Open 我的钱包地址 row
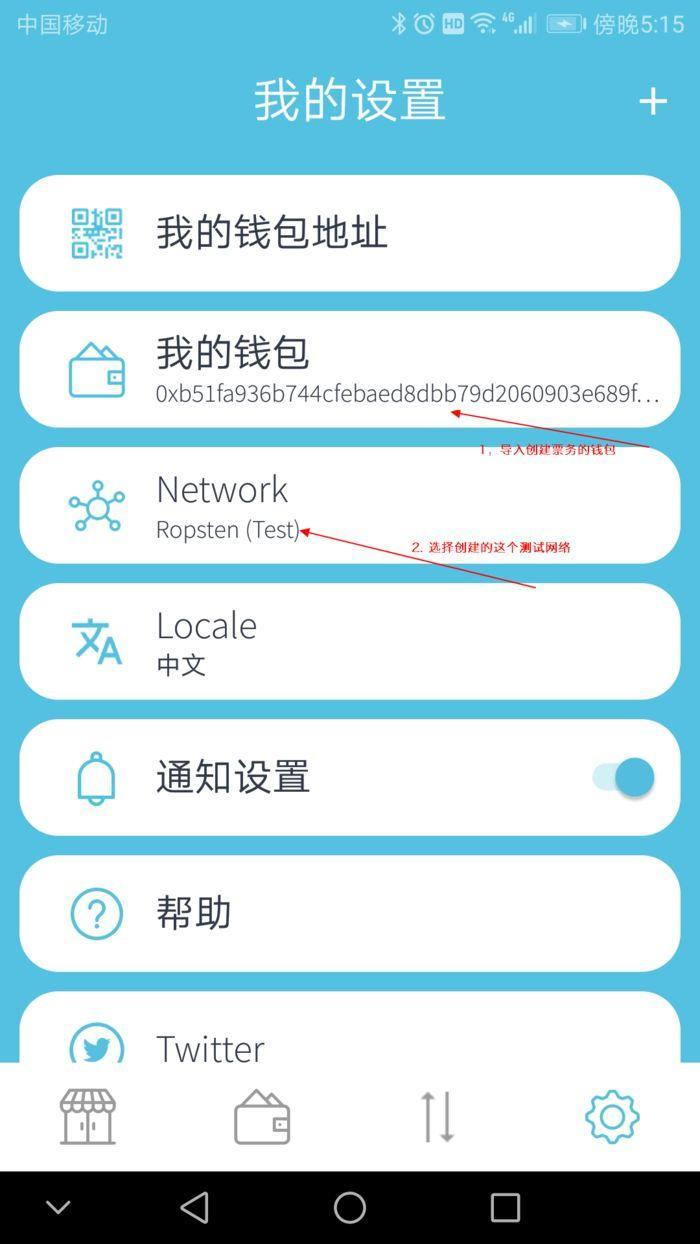700x1244 pixels. tap(350, 233)
